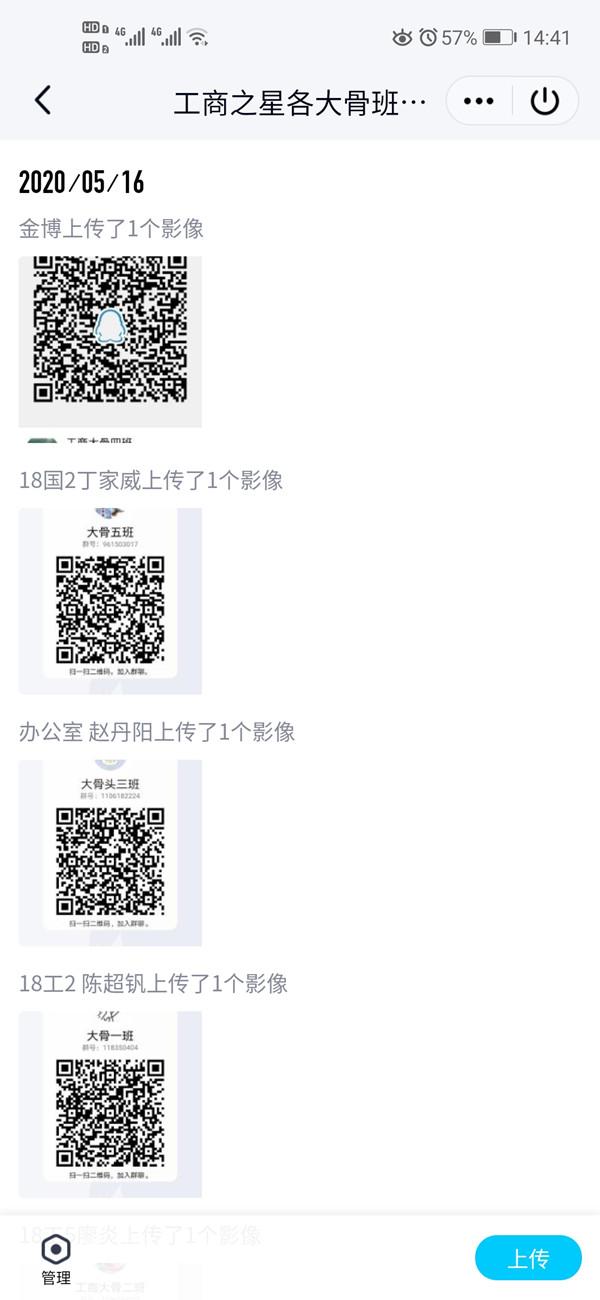Go back using the arrow icon
The height and width of the screenshot is (1300, 600).
(x=42, y=100)
